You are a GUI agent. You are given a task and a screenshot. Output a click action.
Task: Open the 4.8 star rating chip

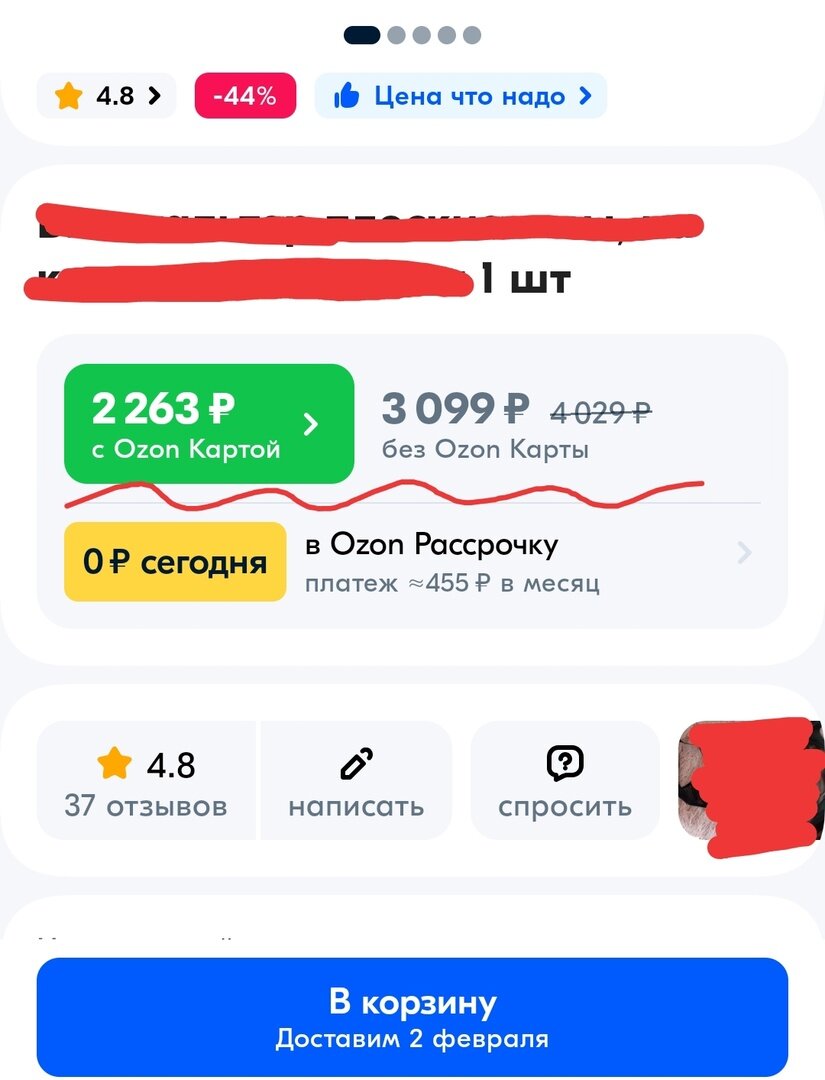(107, 97)
